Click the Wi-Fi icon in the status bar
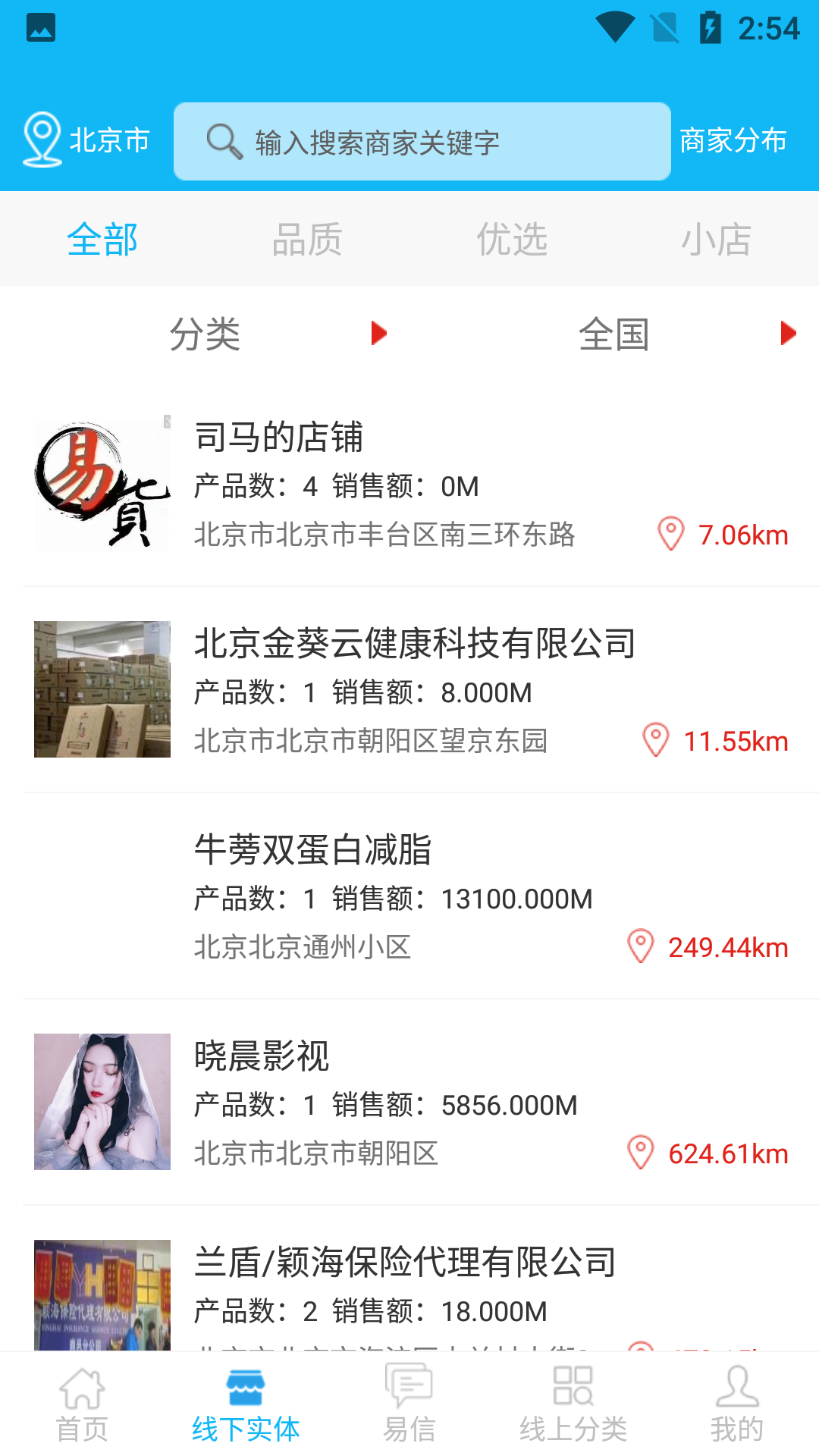This screenshot has width=819, height=1456. [x=616, y=25]
